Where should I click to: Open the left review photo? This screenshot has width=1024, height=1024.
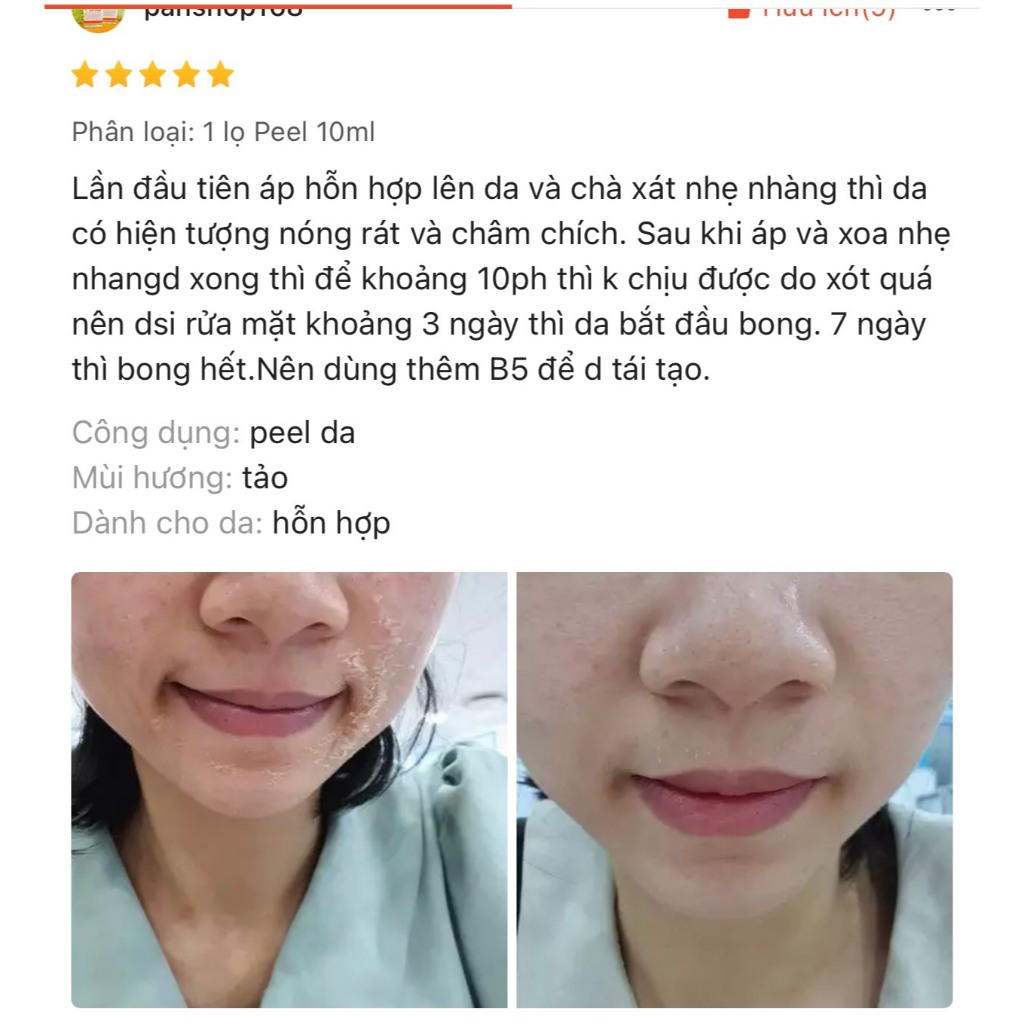click(289, 789)
